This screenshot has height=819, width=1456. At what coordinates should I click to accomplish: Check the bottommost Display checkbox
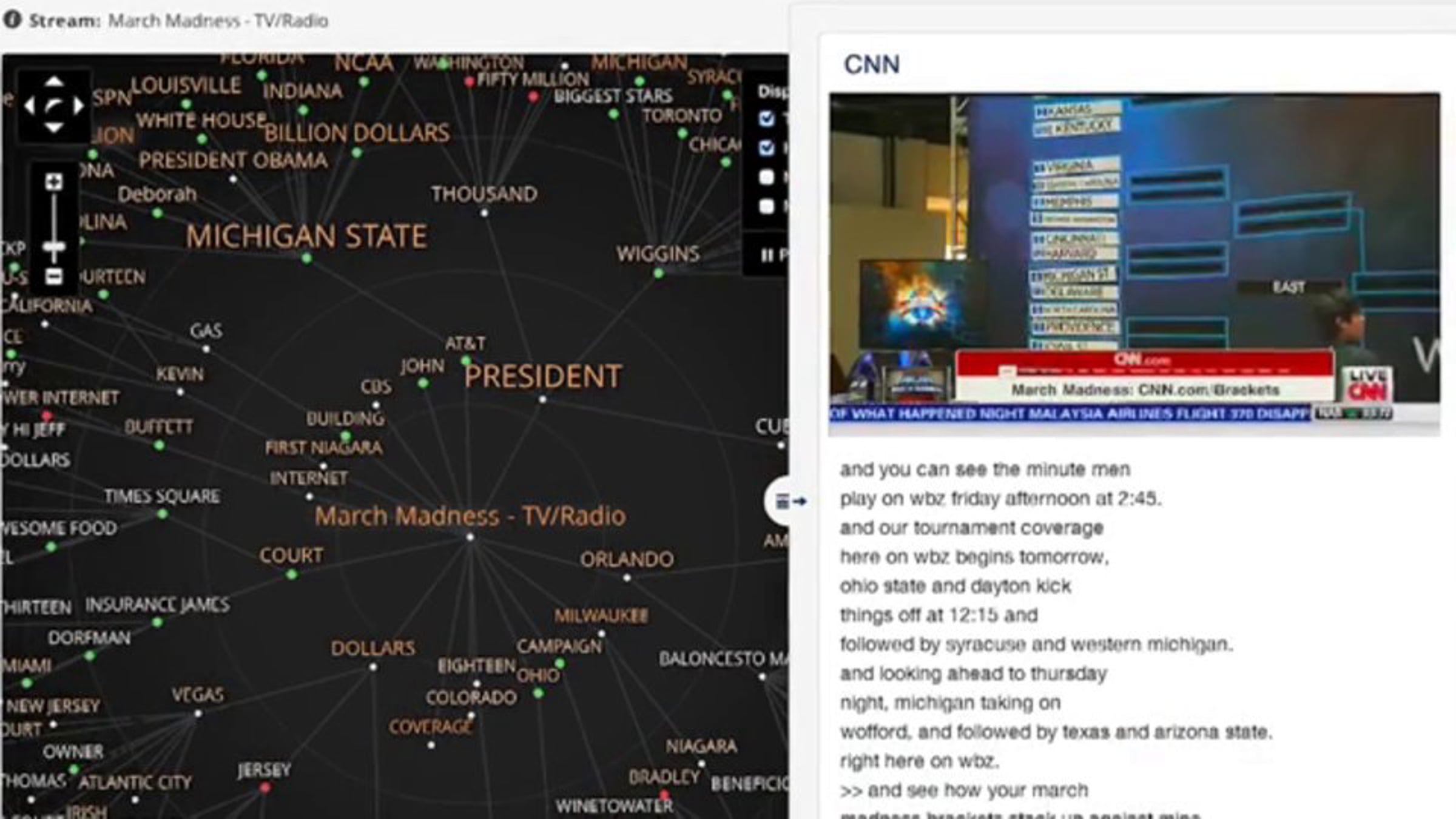coord(767,206)
